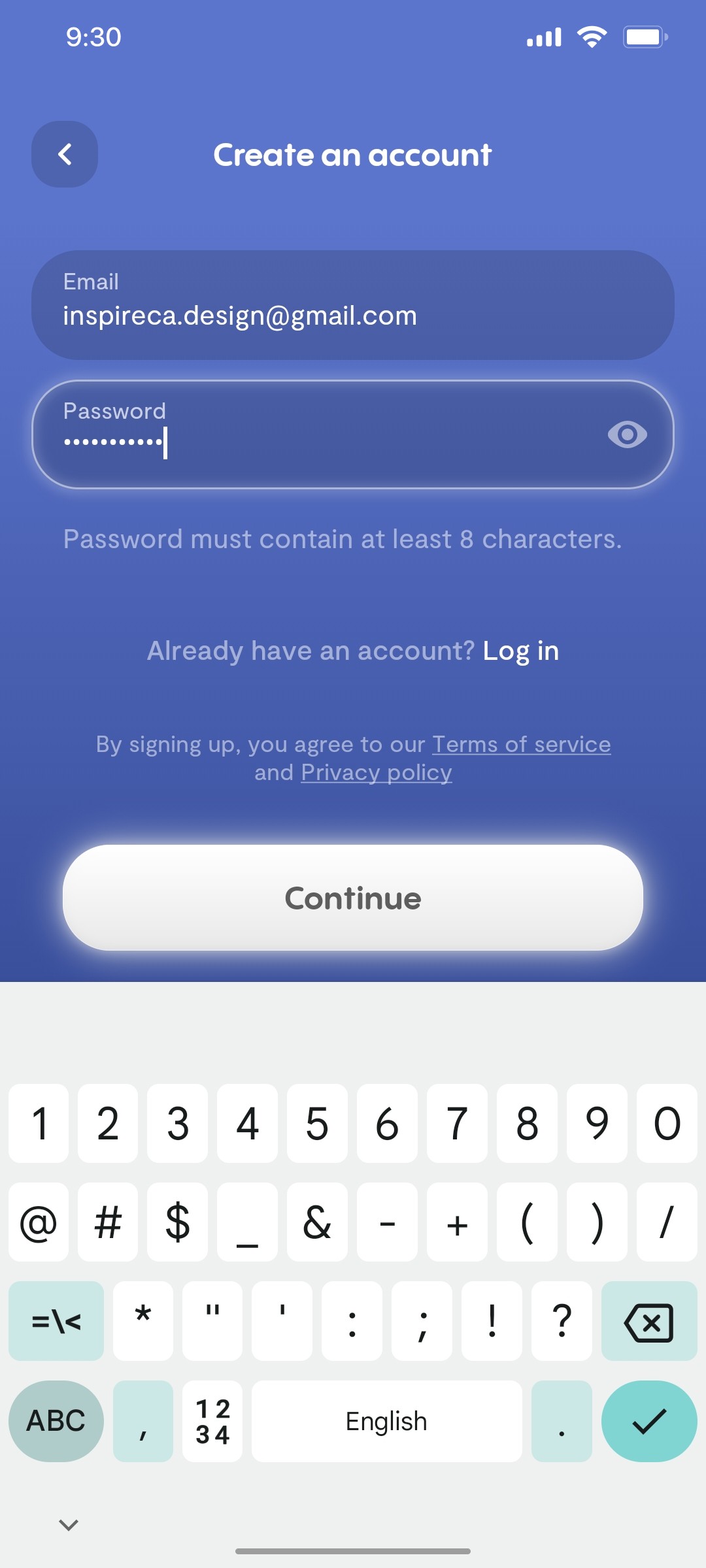Tap the checkmark key to confirm entry
This screenshot has height=1568, width=706.
tap(649, 1420)
